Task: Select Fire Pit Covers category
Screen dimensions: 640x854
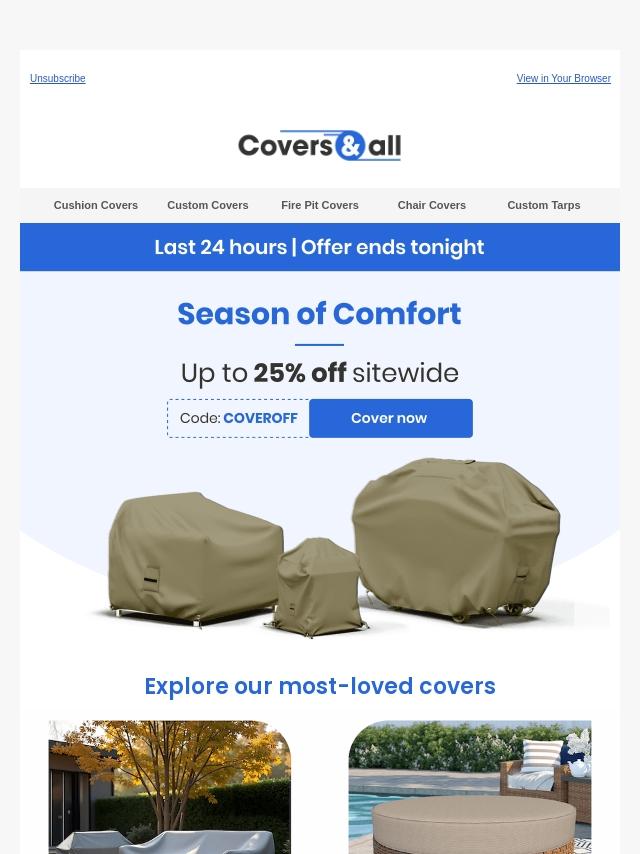Action: pyautogui.click(x=320, y=205)
